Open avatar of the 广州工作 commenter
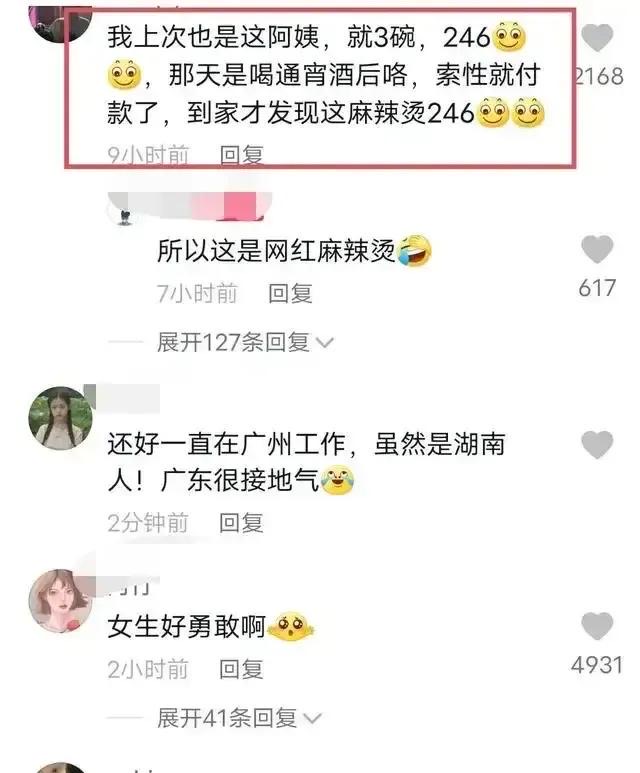The image size is (640, 773). point(60,417)
